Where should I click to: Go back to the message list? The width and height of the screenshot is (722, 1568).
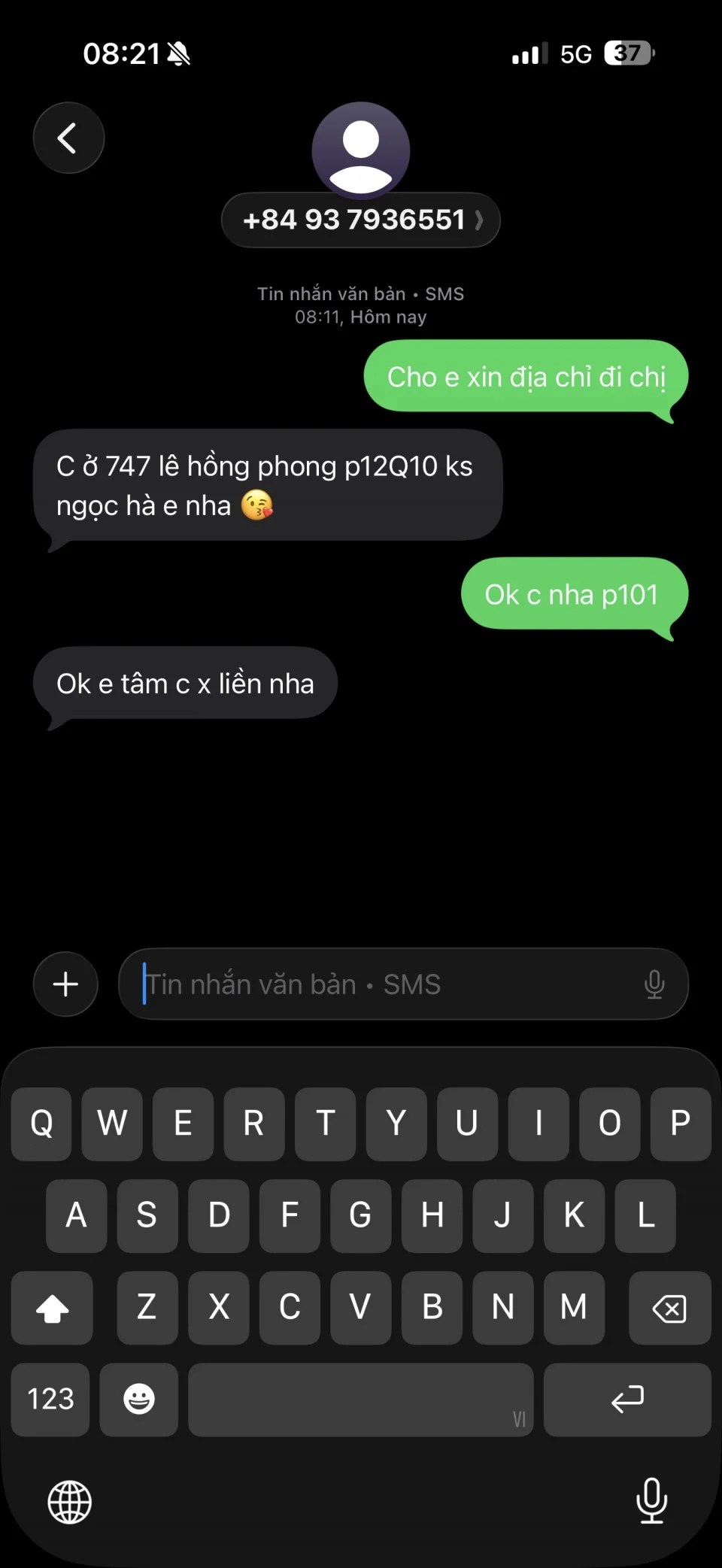point(68,138)
